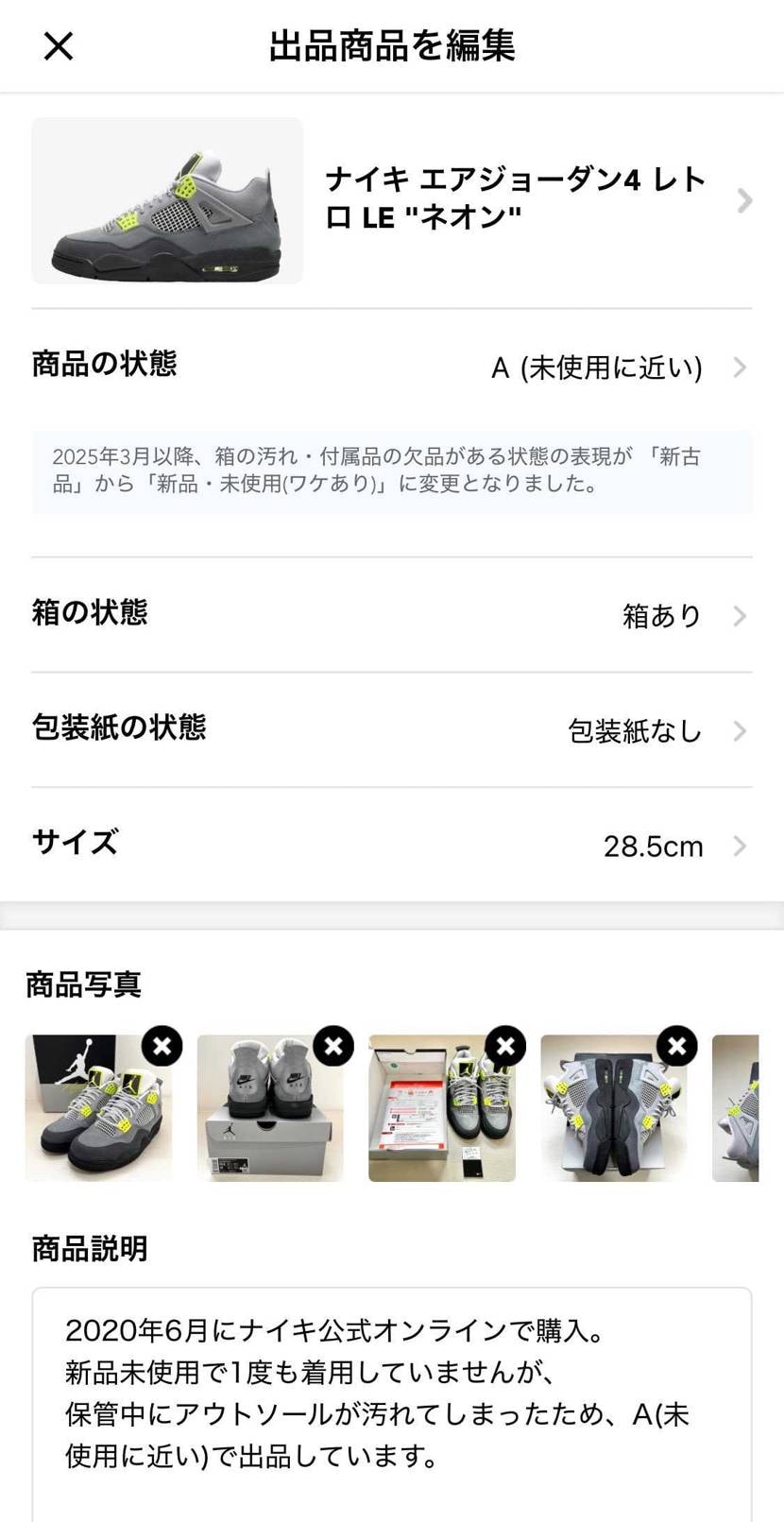
Task: Click the Air Jordan 4 product image
Action: pyautogui.click(x=166, y=201)
